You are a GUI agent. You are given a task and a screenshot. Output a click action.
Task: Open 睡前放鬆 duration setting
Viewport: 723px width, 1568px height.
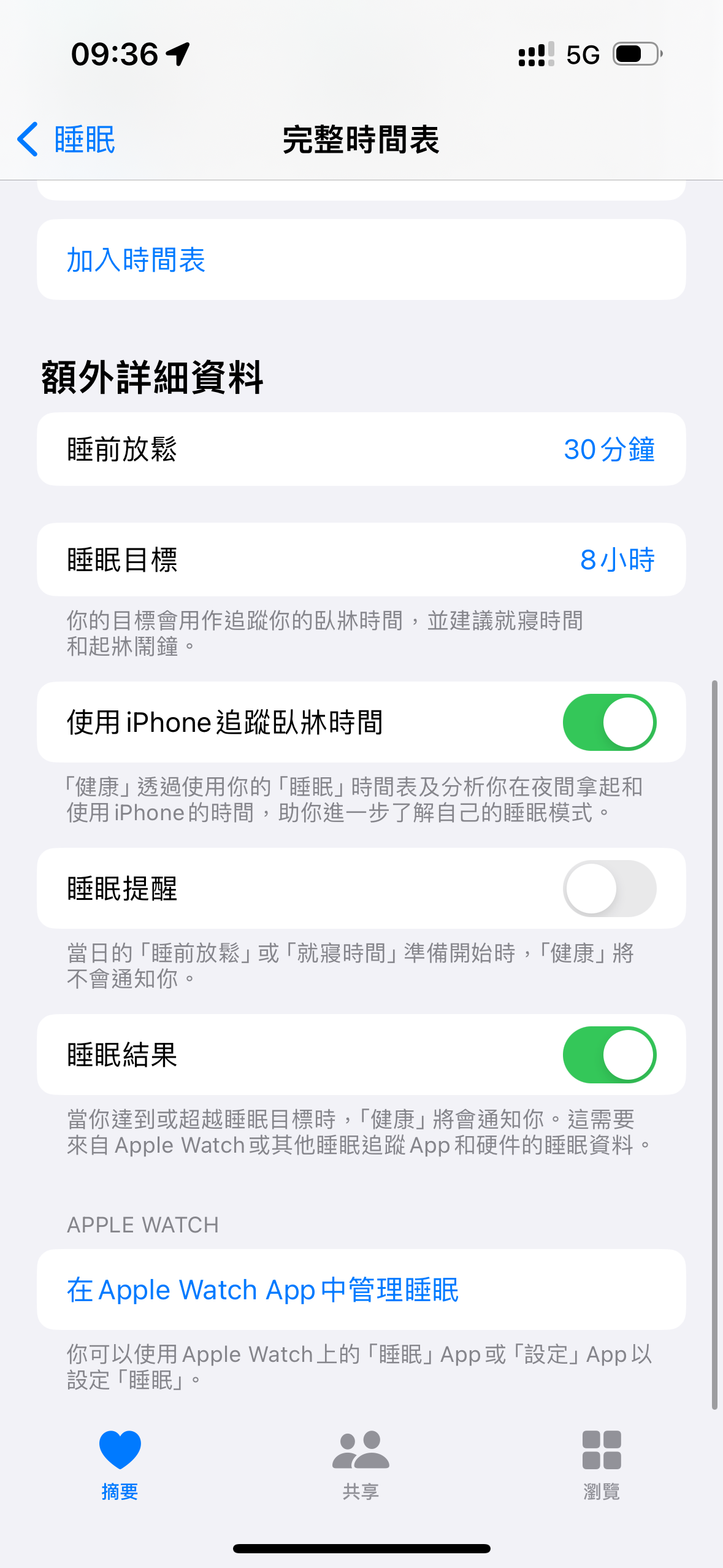[361, 450]
